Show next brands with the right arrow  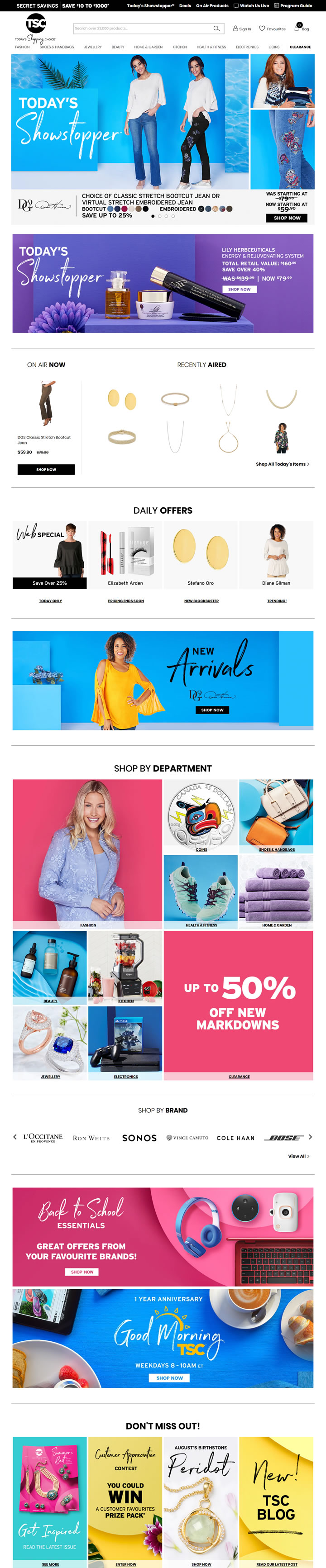point(310,1136)
